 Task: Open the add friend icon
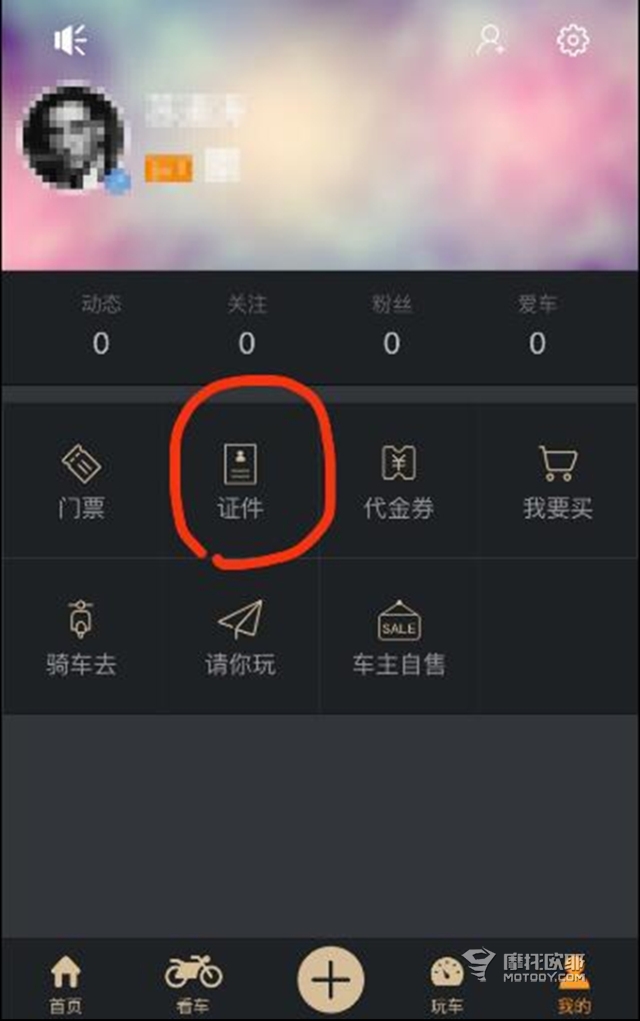tap(490, 40)
